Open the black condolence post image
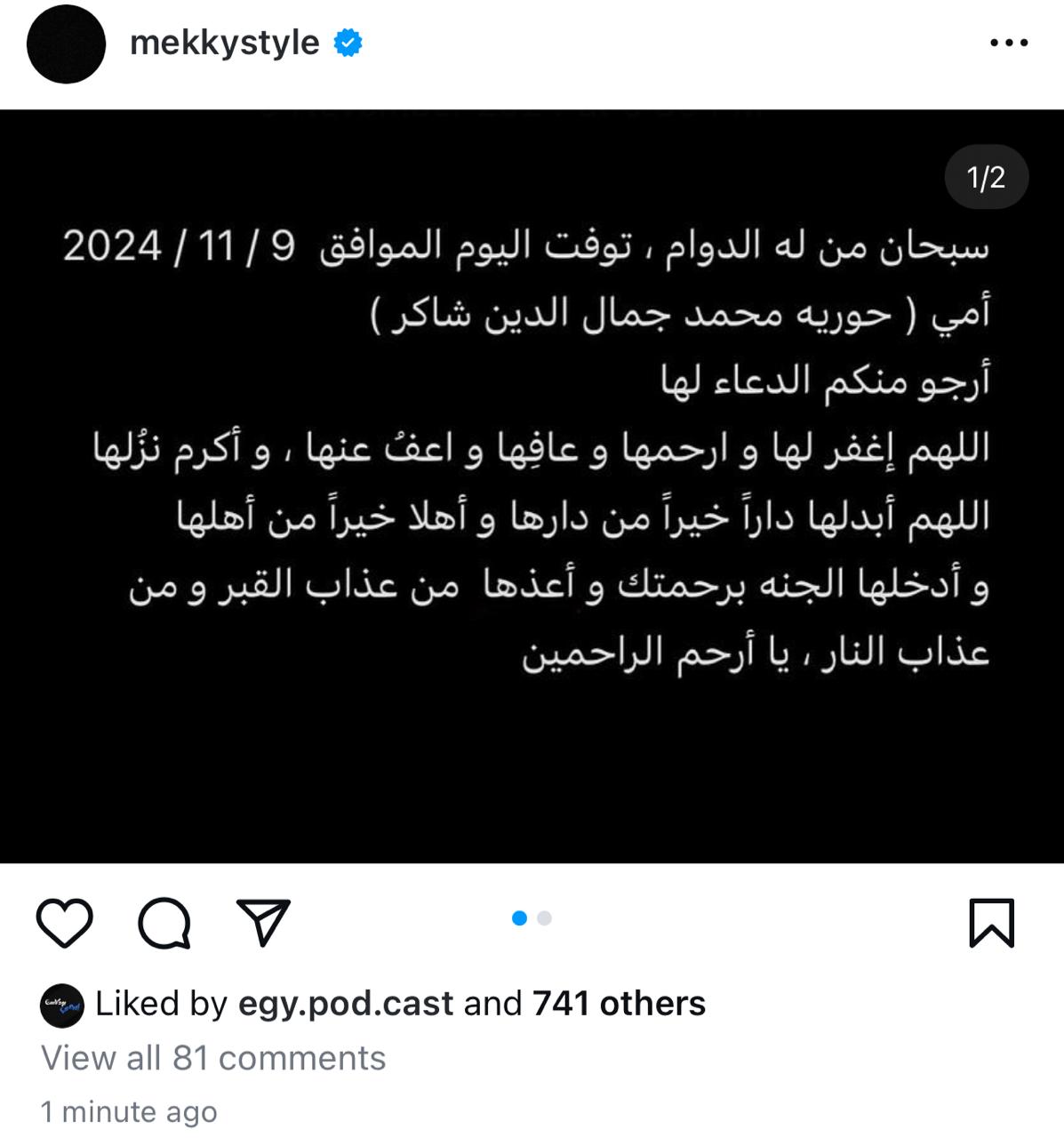The width and height of the screenshot is (1064, 1138). 532,487
